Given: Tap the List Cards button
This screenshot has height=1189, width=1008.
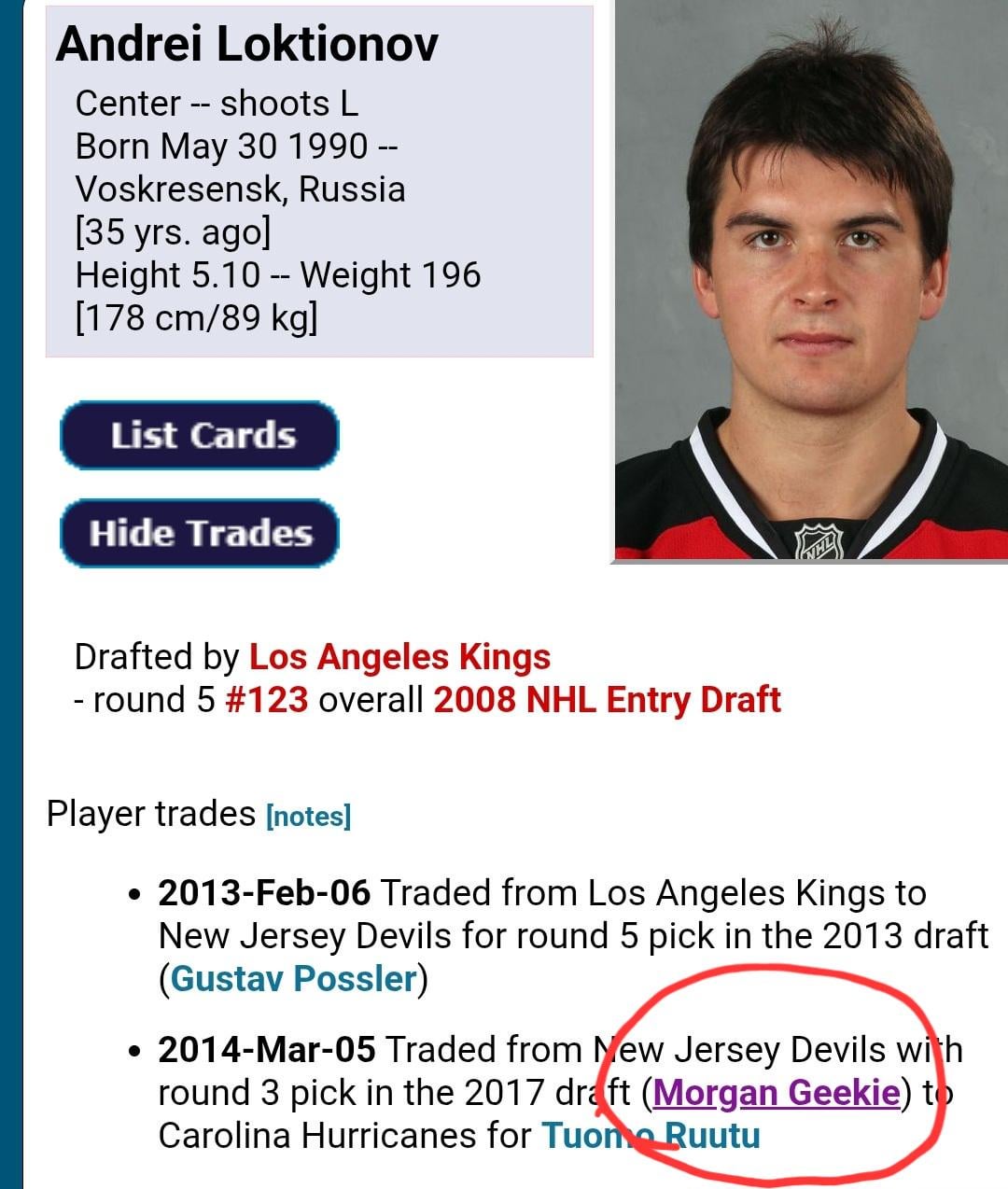Looking at the screenshot, I should [199, 436].
